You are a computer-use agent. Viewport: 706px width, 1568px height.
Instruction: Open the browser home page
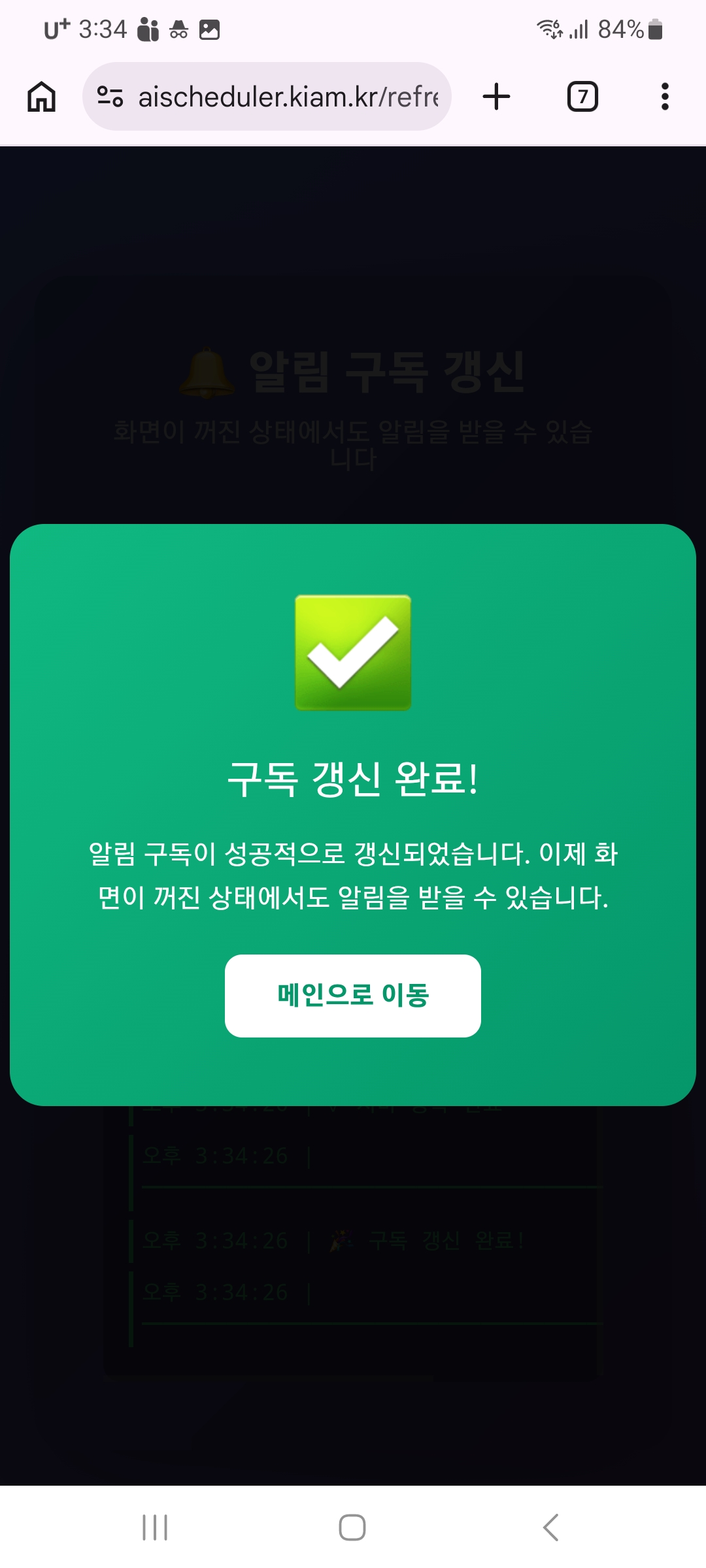click(41, 97)
